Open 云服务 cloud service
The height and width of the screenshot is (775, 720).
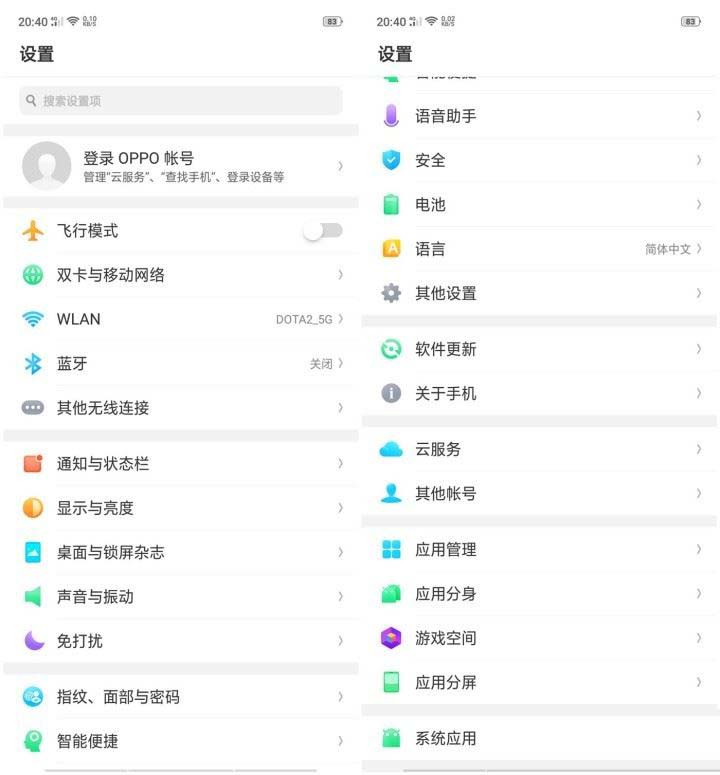[x=540, y=450]
